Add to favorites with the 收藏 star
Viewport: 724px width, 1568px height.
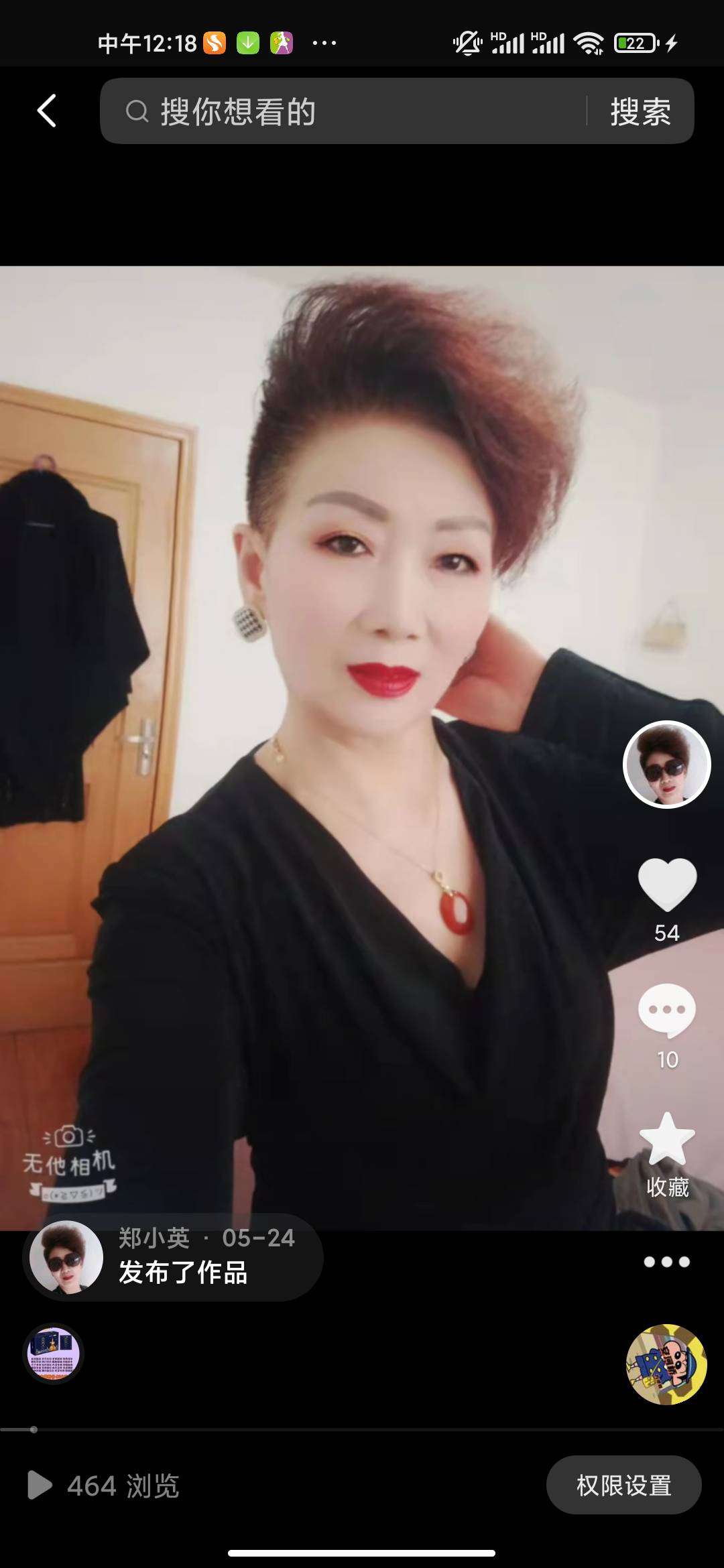[x=667, y=1140]
